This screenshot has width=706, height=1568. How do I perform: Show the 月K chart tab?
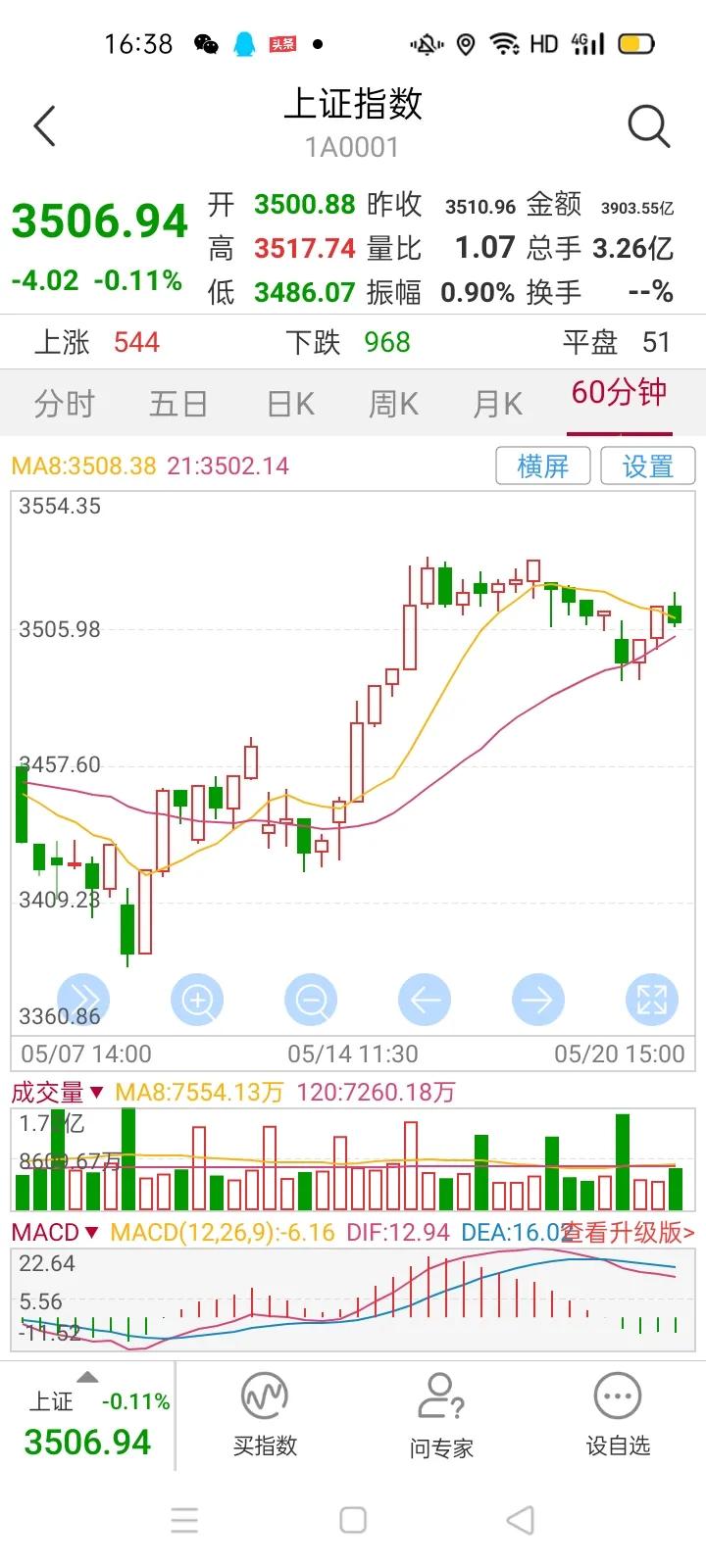click(x=497, y=404)
